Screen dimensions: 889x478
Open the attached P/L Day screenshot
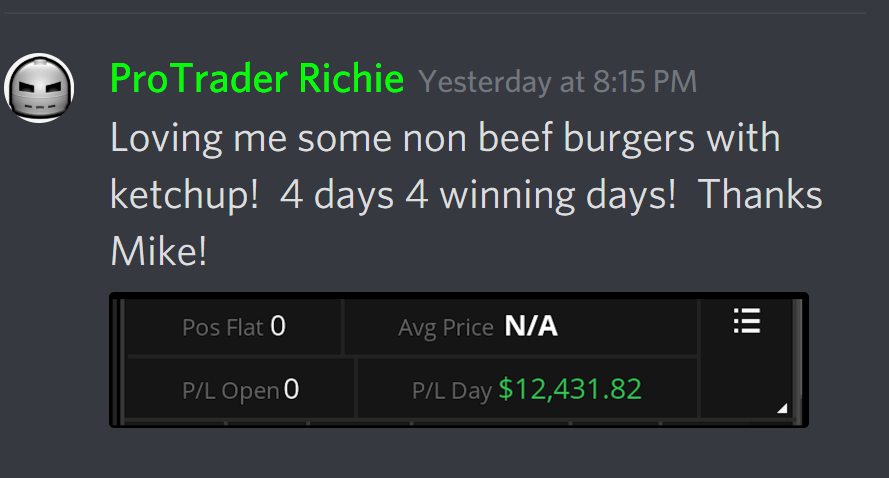(458, 360)
